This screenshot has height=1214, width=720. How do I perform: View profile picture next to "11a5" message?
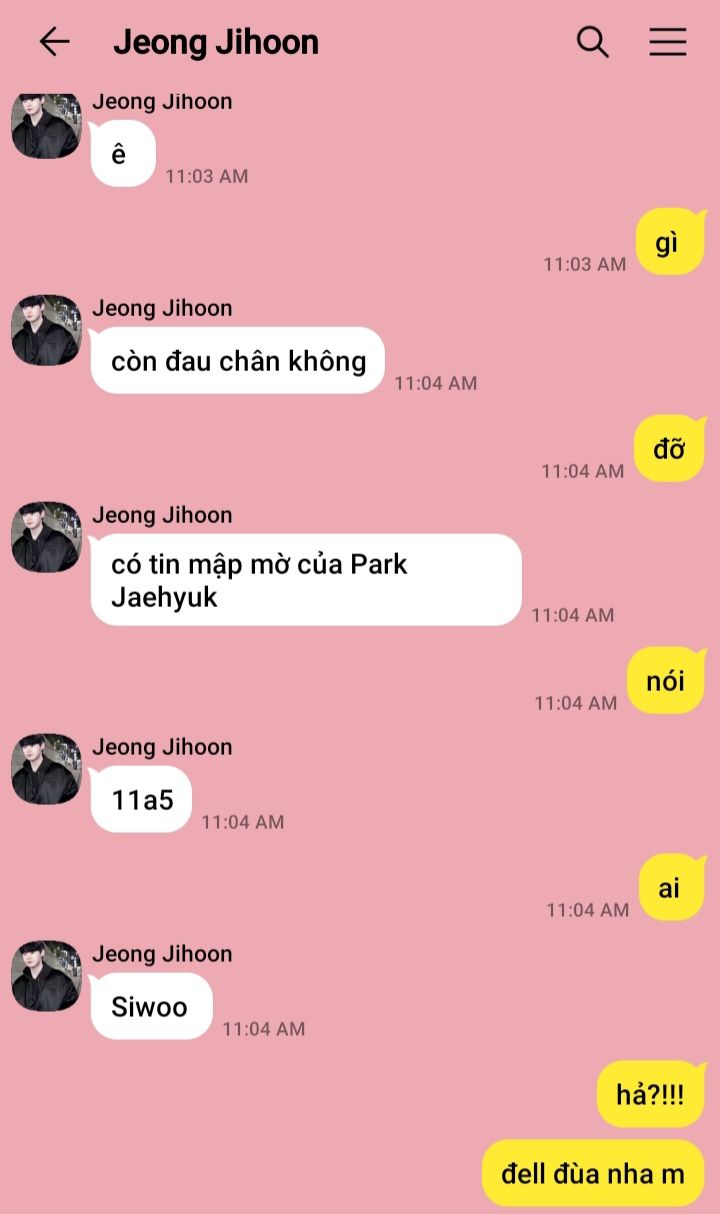point(46,768)
